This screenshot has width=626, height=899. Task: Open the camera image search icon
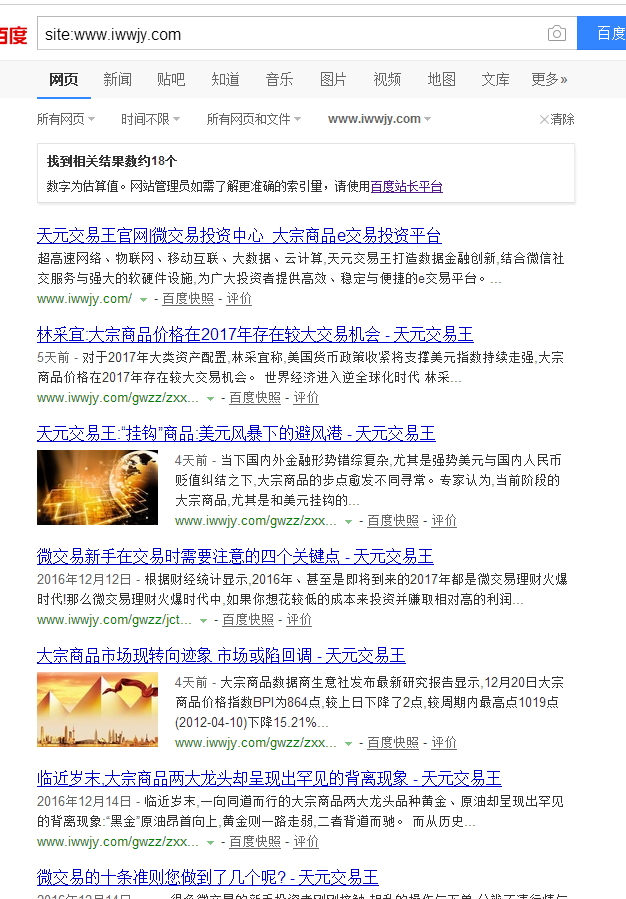coord(557,34)
